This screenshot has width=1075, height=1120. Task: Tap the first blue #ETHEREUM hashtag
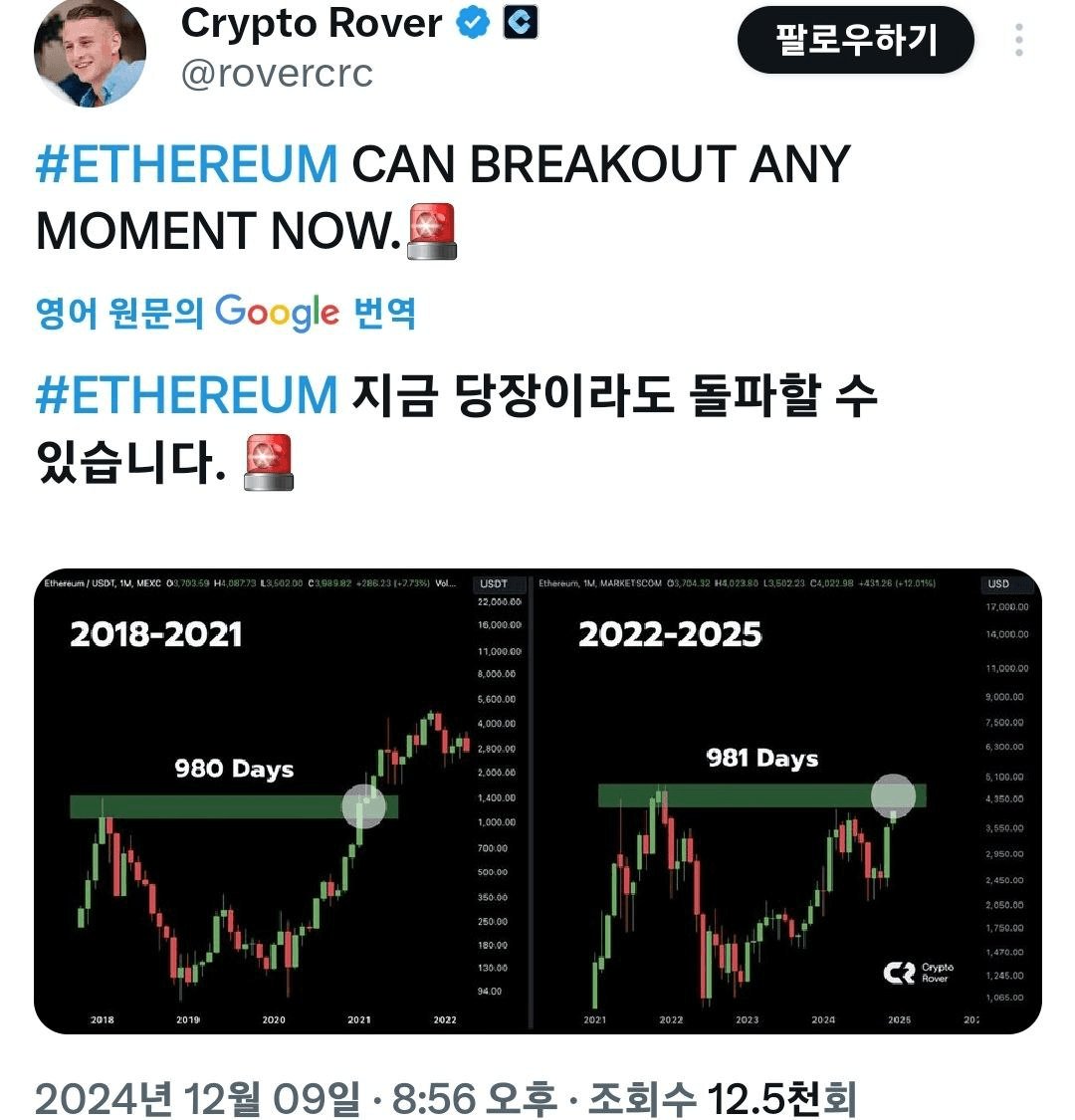pos(186,165)
